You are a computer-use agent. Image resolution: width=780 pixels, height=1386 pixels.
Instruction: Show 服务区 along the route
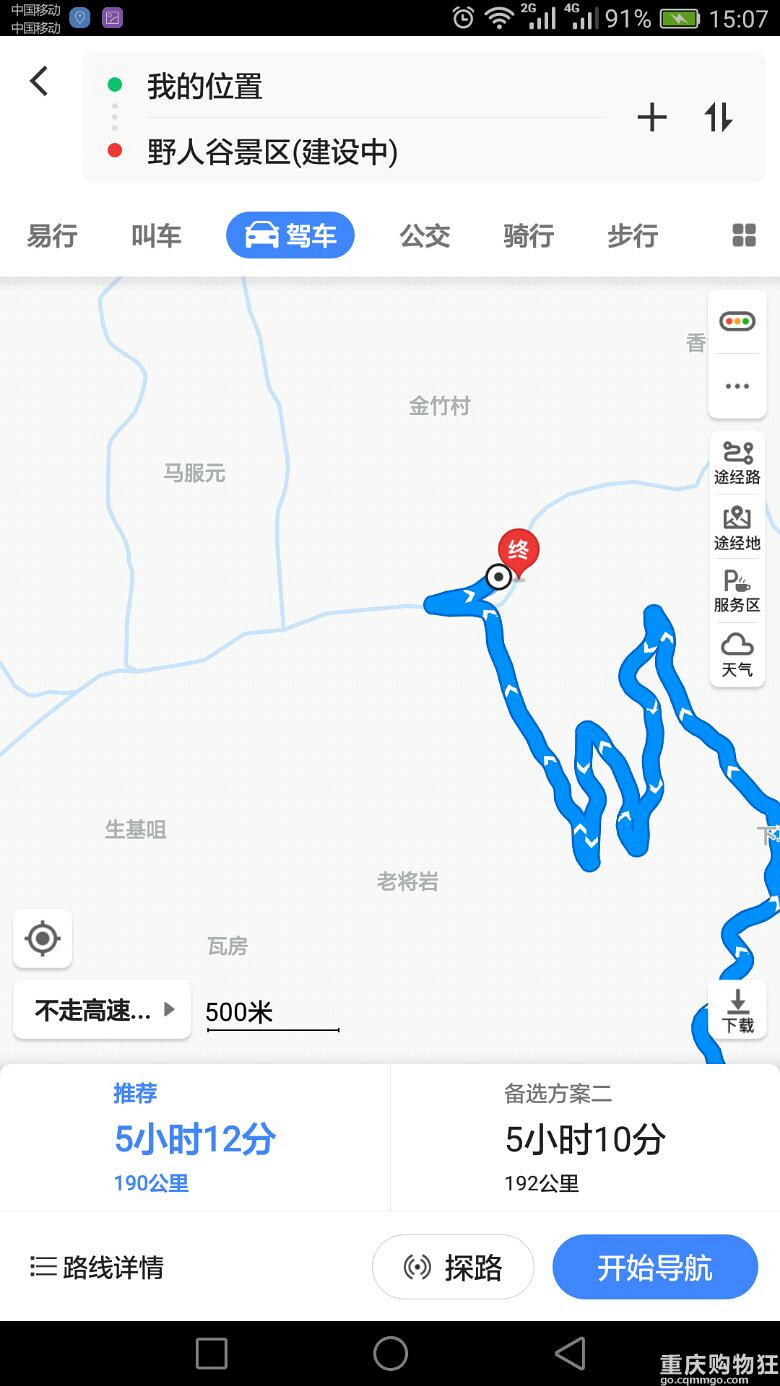(x=737, y=590)
